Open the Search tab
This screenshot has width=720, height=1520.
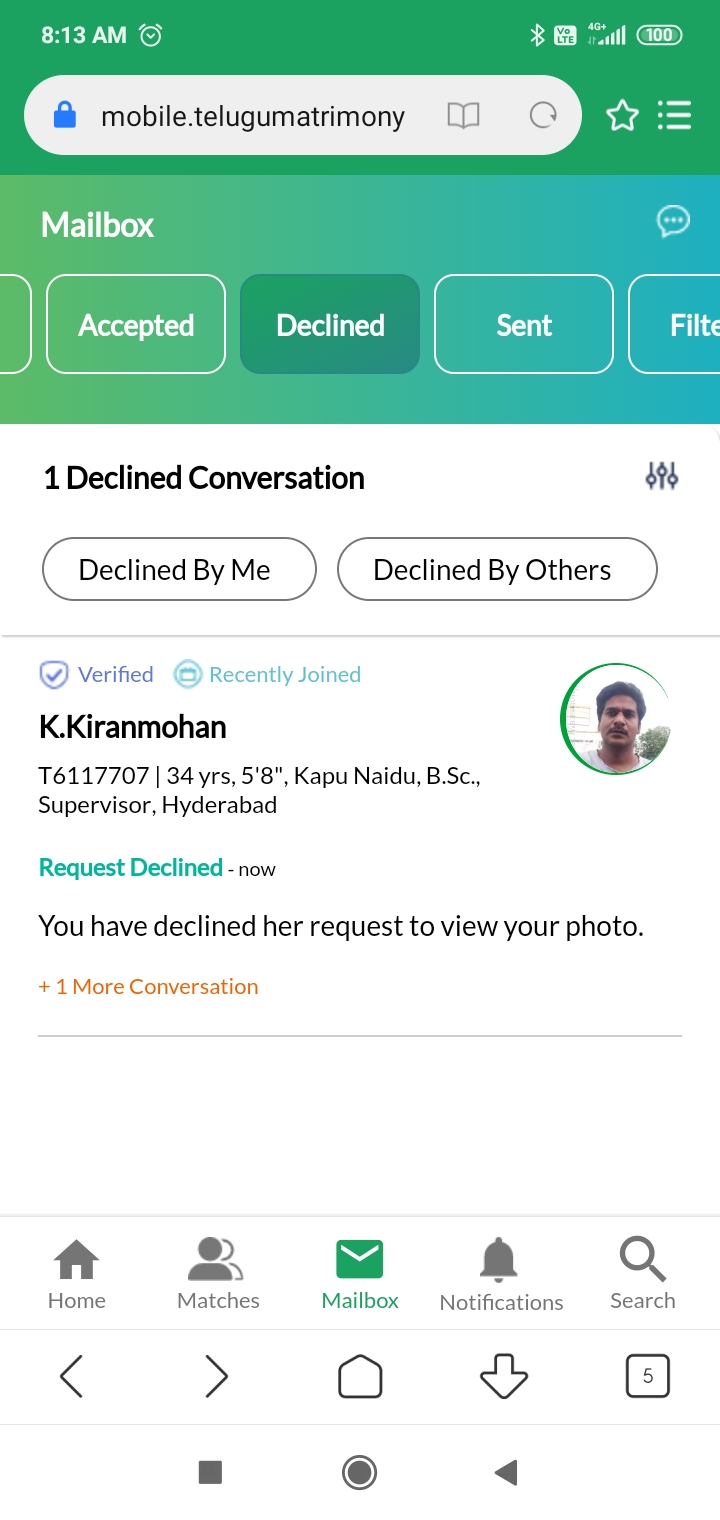point(643,1274)
